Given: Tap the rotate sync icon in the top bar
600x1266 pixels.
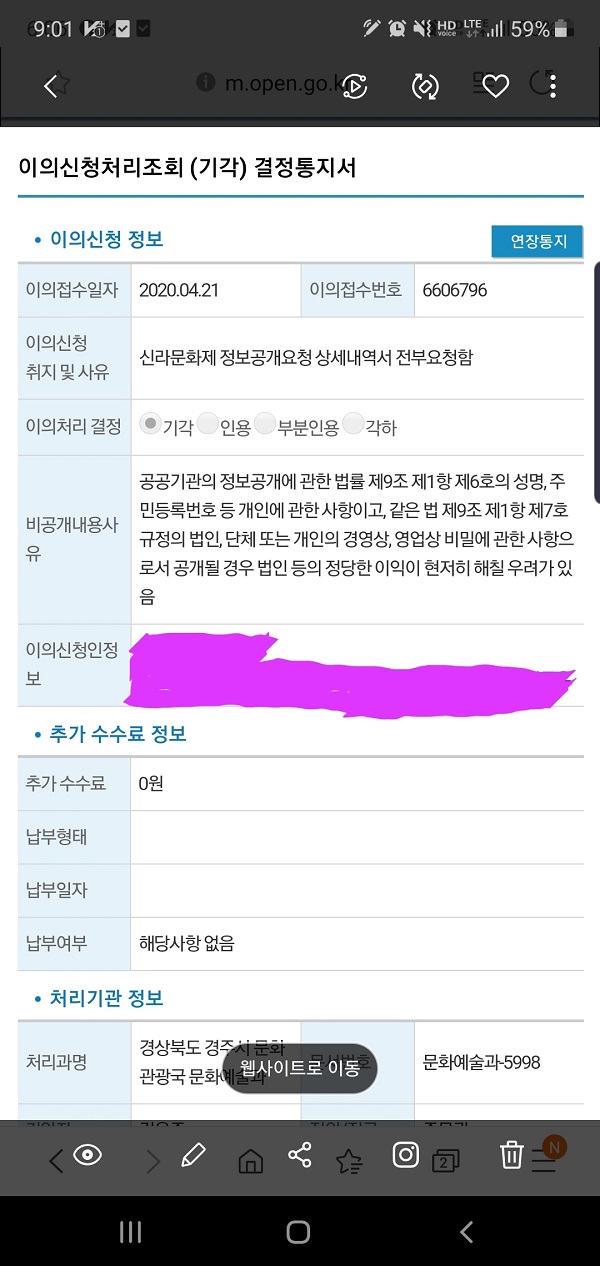Looking at the screenshot, I should pyautogui.click(x=425, y=86).
